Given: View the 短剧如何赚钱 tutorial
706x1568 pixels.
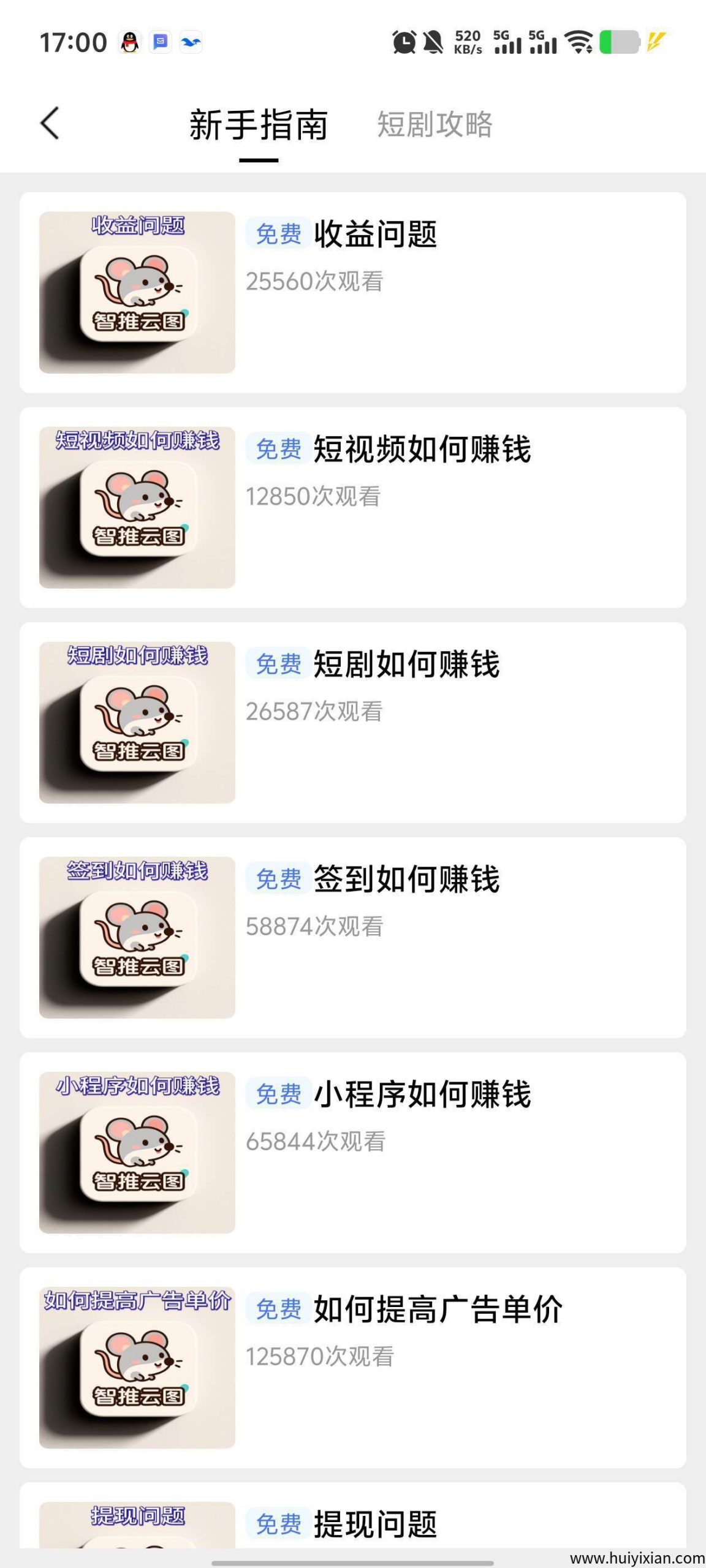Looking at the screenshot, I should (352, 722).
